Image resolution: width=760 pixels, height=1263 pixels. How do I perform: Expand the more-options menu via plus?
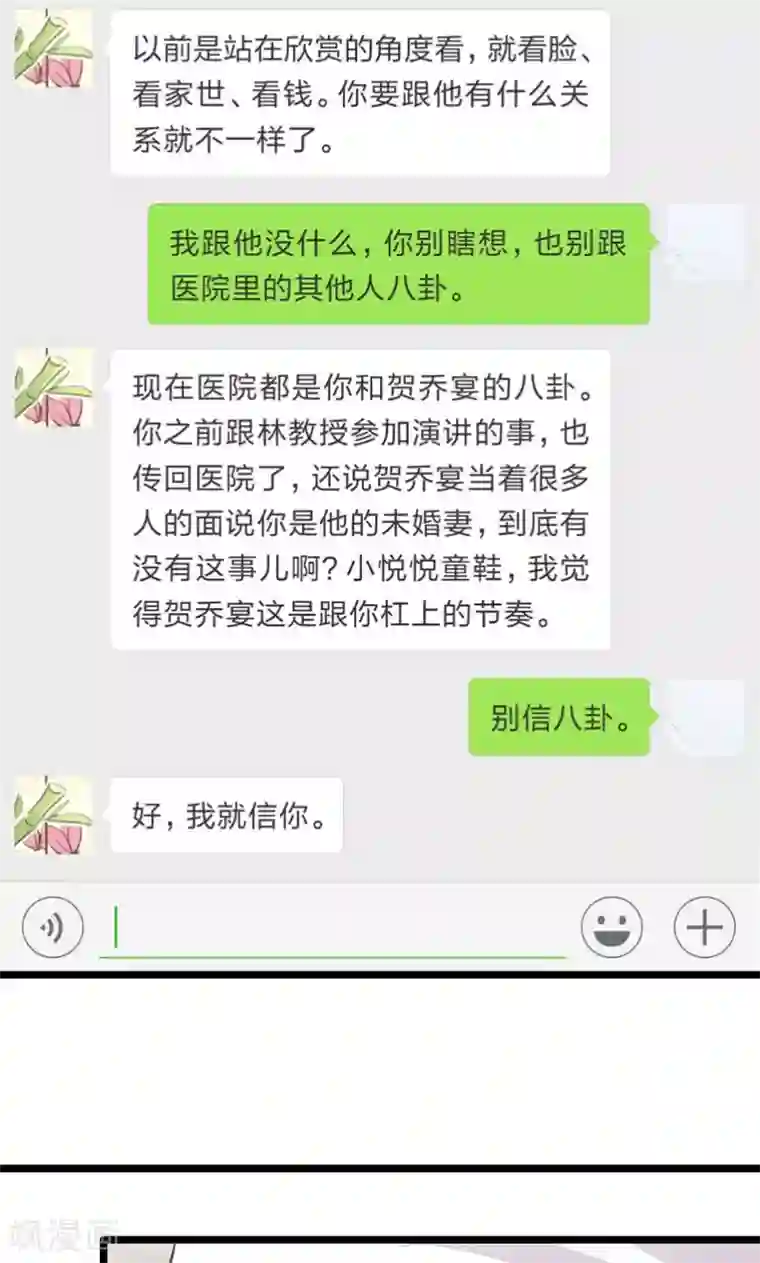pos(705,927)
